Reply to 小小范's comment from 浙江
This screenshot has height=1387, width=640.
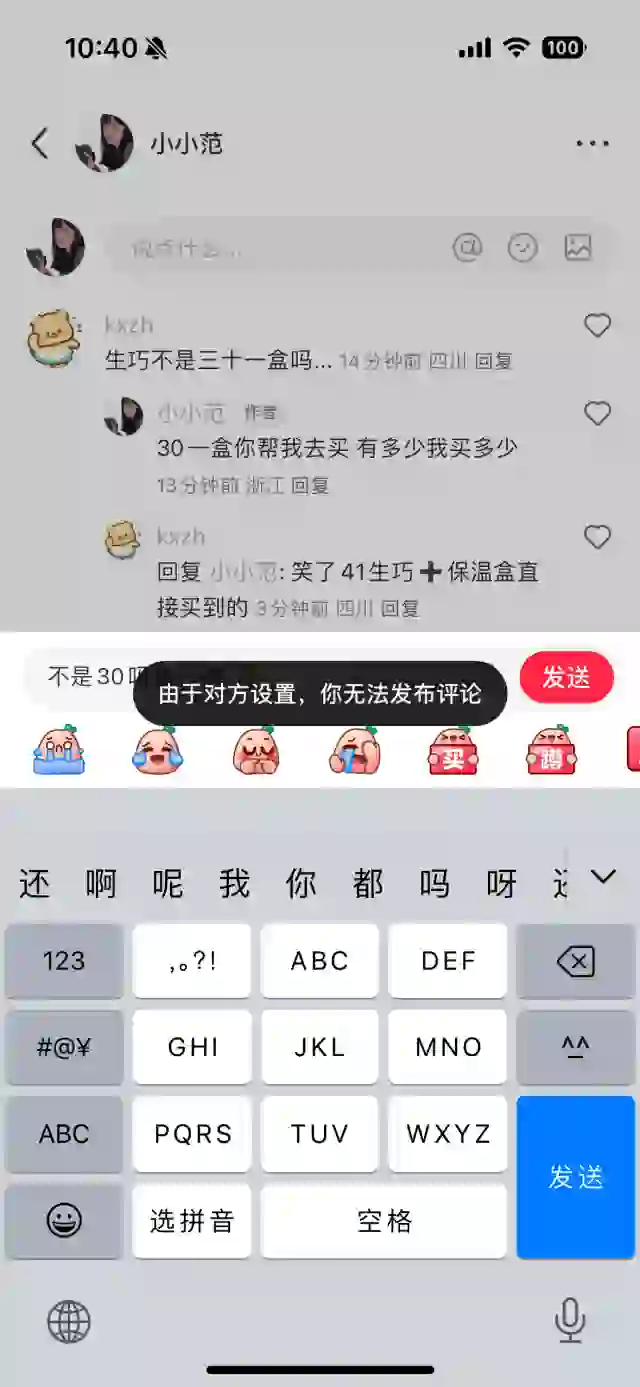[310, 485]
